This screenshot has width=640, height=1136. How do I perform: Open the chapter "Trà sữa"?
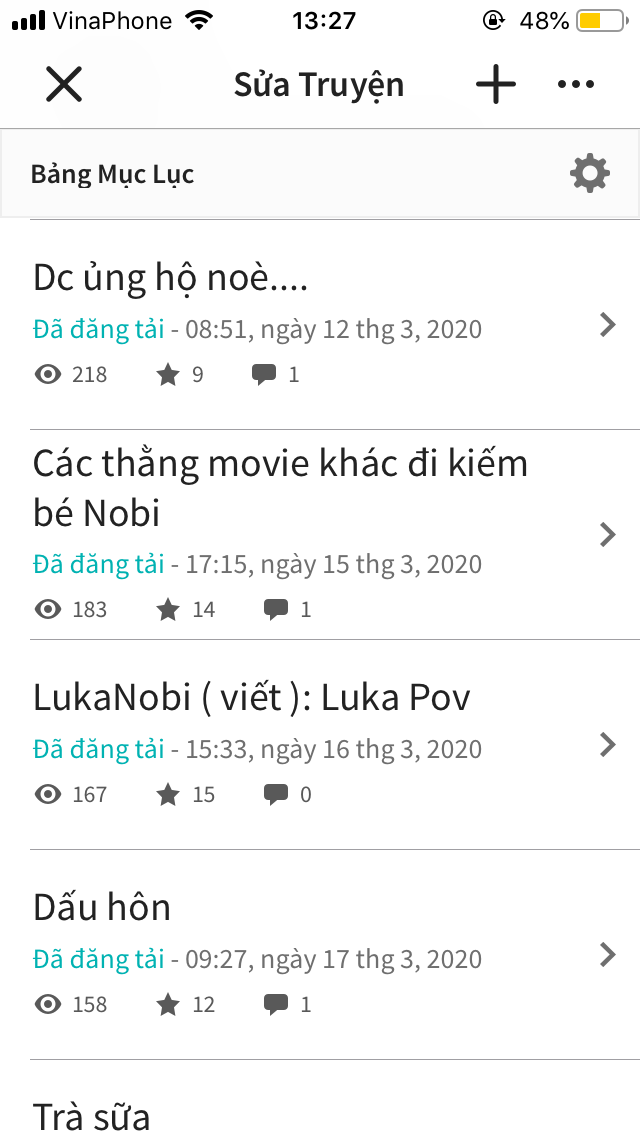coord(335,1099)
